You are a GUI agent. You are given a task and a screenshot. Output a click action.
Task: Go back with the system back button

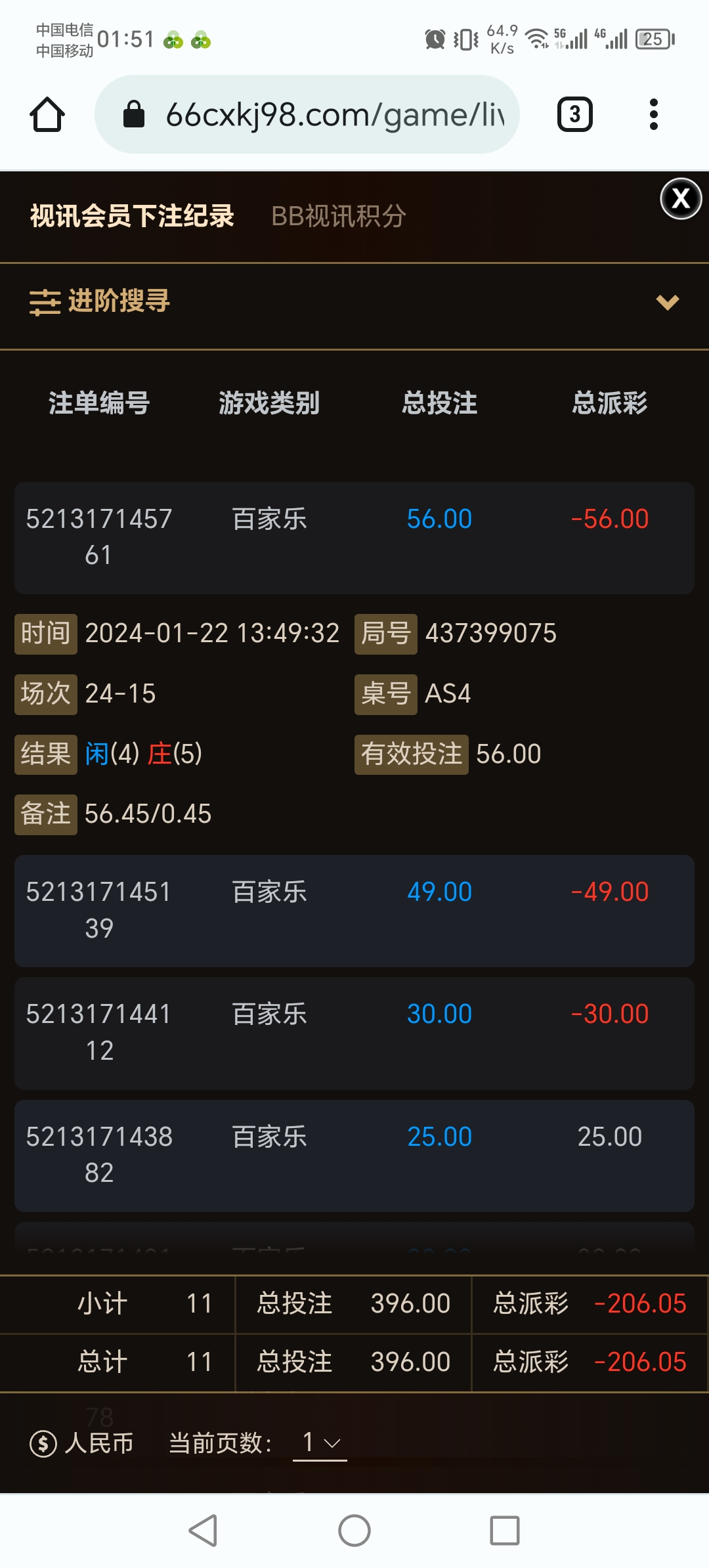[203, 1531]
